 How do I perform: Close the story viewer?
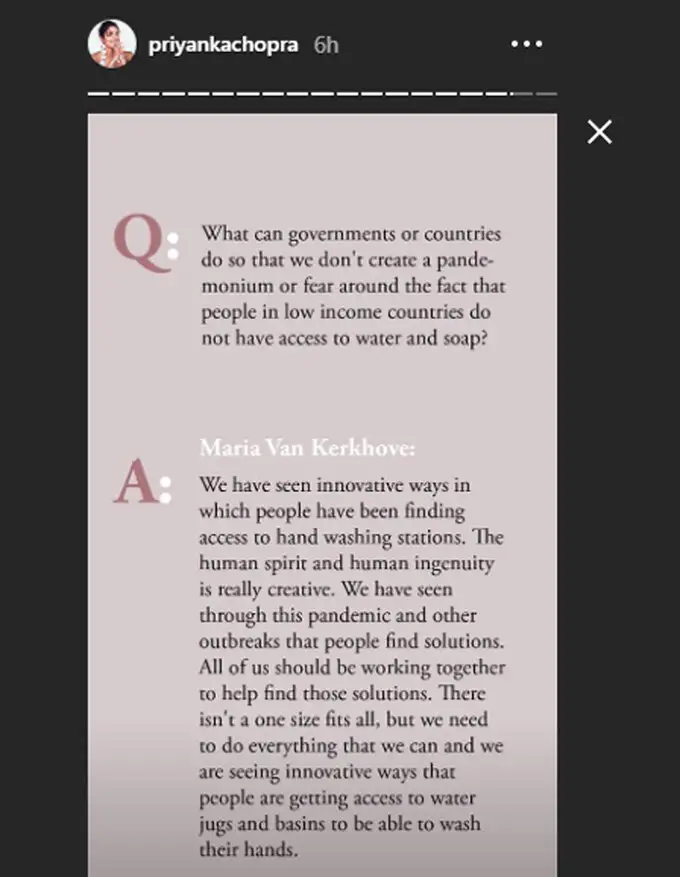599,131
